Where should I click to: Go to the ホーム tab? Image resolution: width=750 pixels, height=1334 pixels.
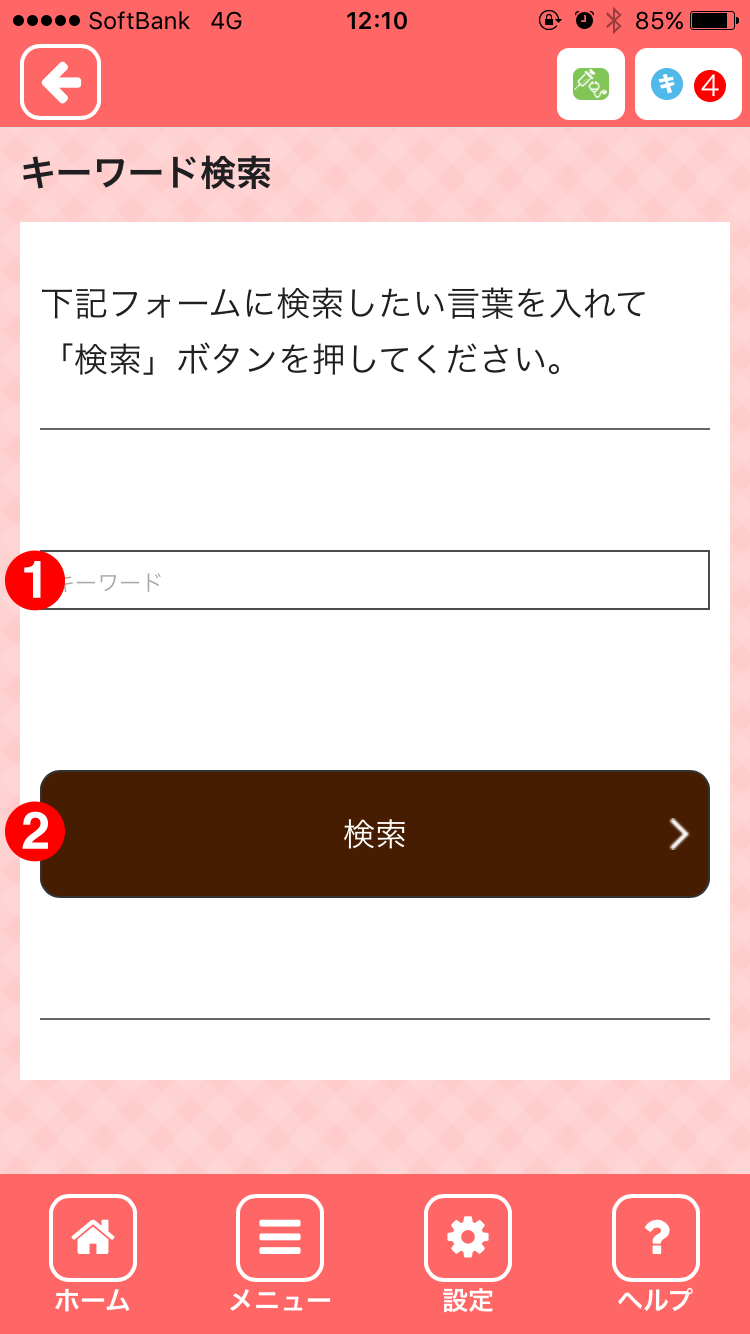point(93,1250)
